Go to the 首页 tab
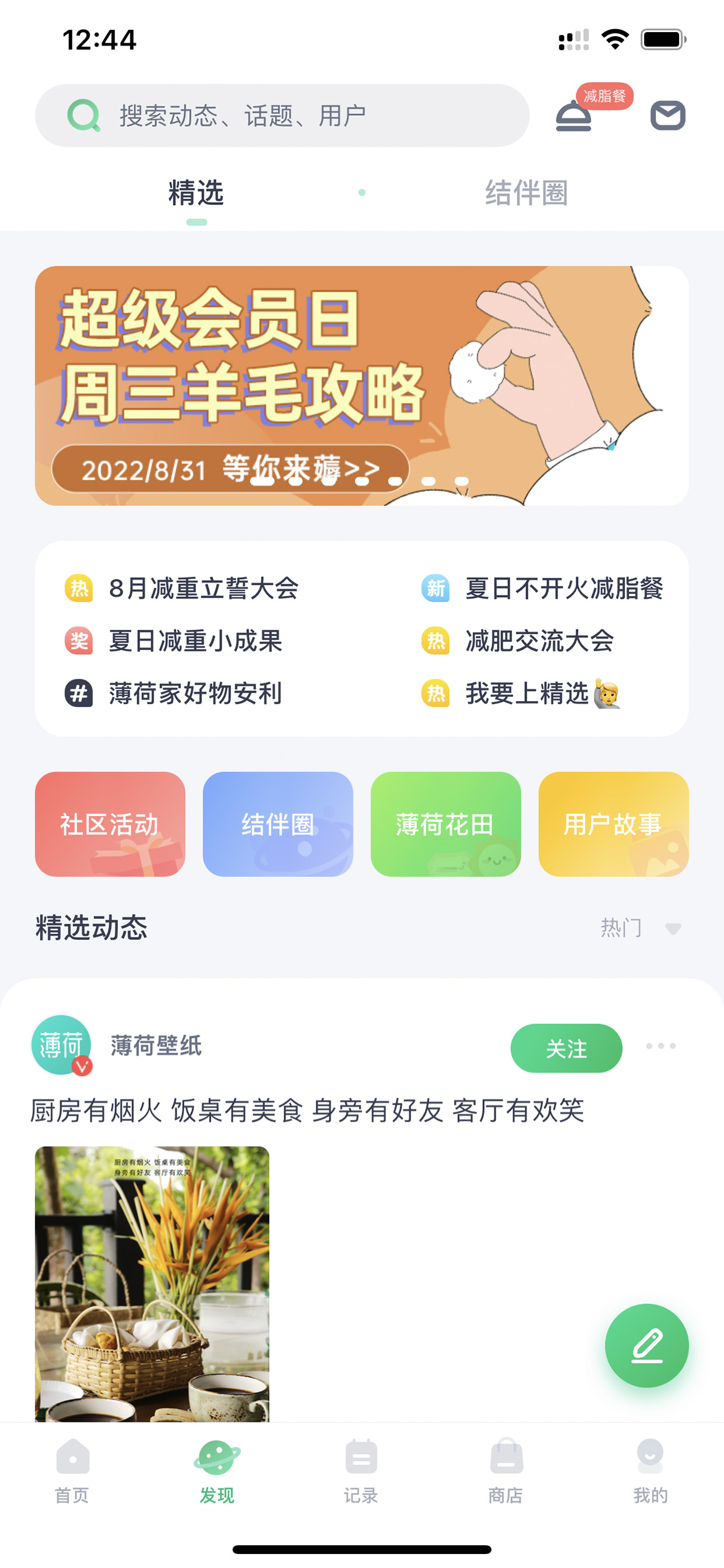 [72, 1470]
